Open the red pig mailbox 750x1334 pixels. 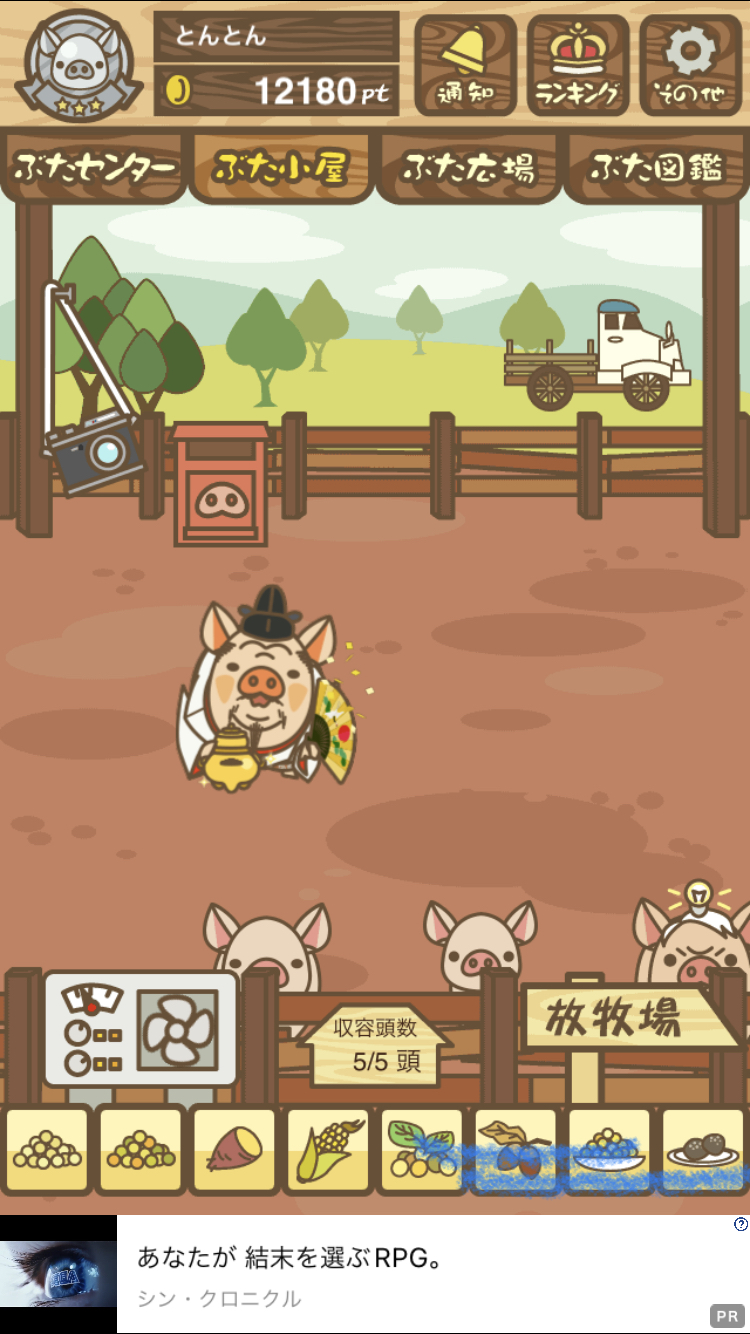pyautogui.click(x=221, y=484)
